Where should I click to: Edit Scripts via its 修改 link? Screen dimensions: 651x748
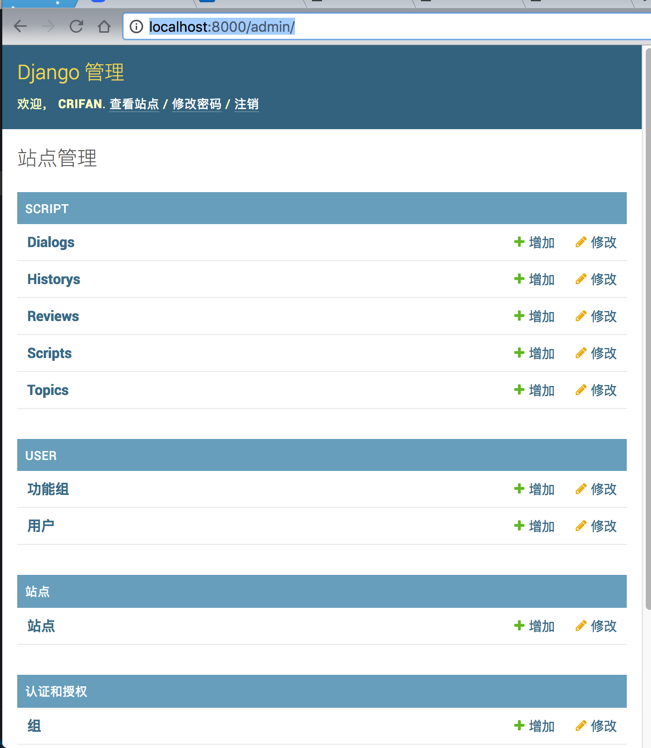point(597,353)
